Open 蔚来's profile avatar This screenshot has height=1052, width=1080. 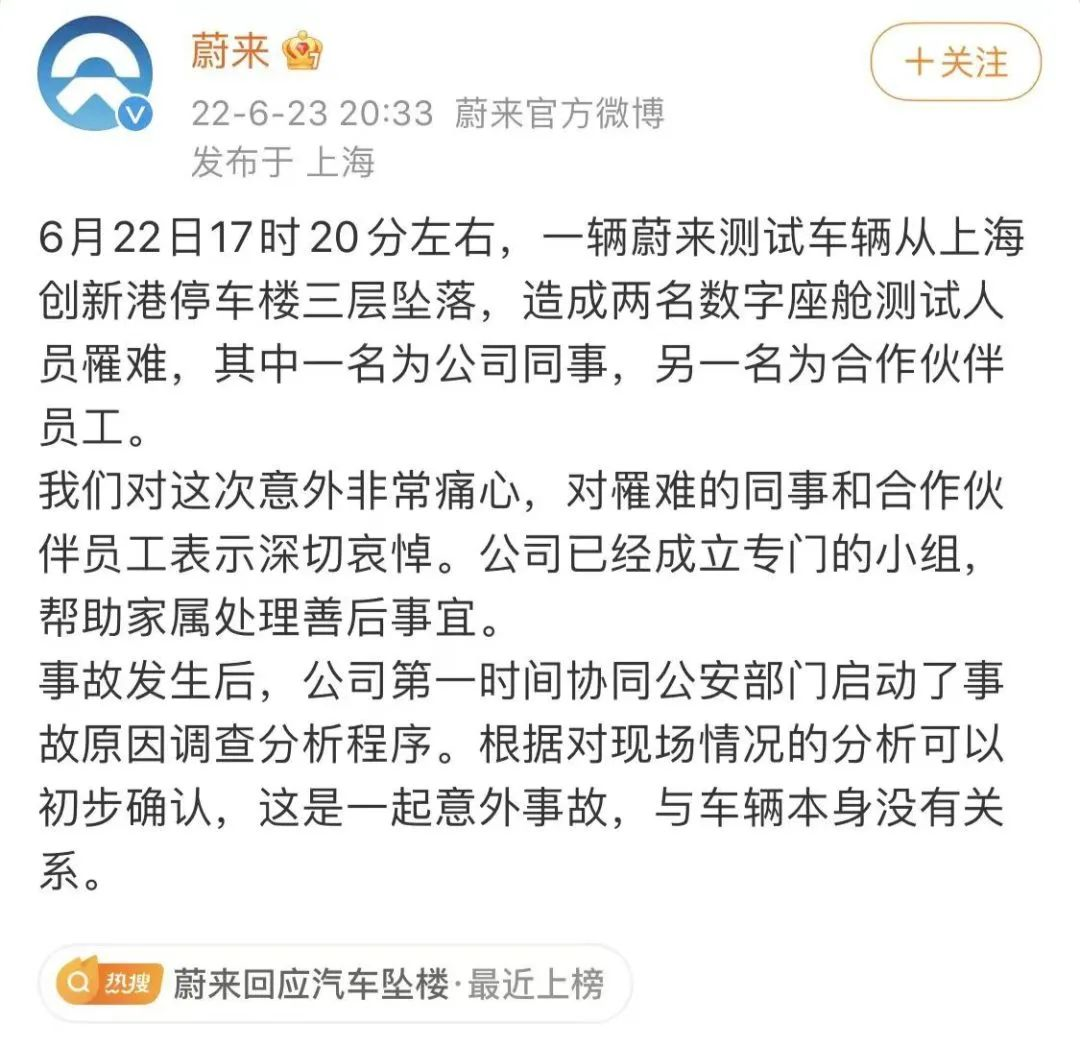tap(95, 74)
